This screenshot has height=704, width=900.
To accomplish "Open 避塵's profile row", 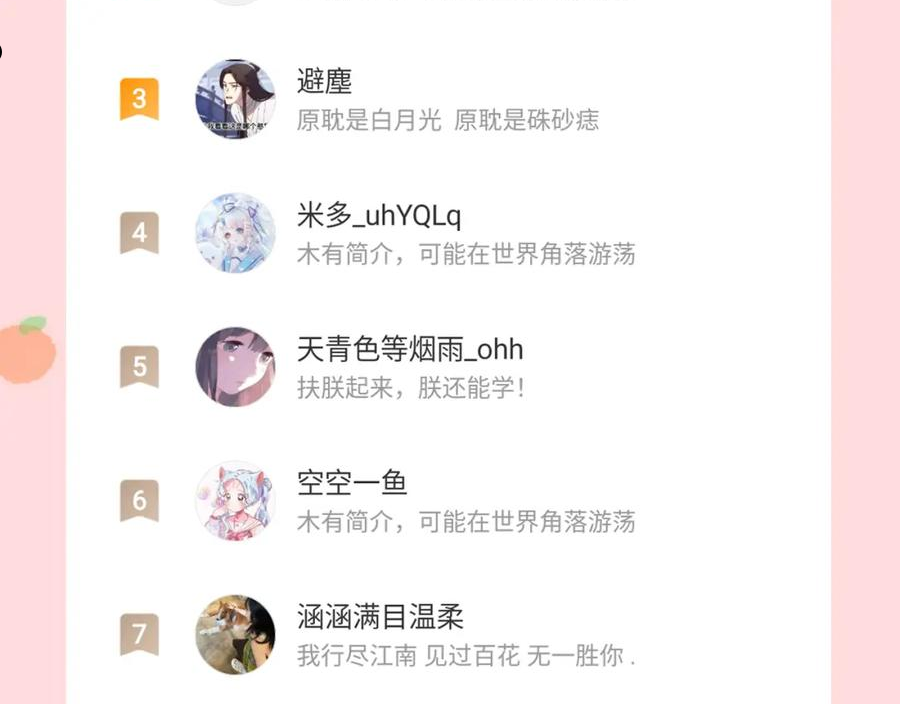I will tap(448, 100).
